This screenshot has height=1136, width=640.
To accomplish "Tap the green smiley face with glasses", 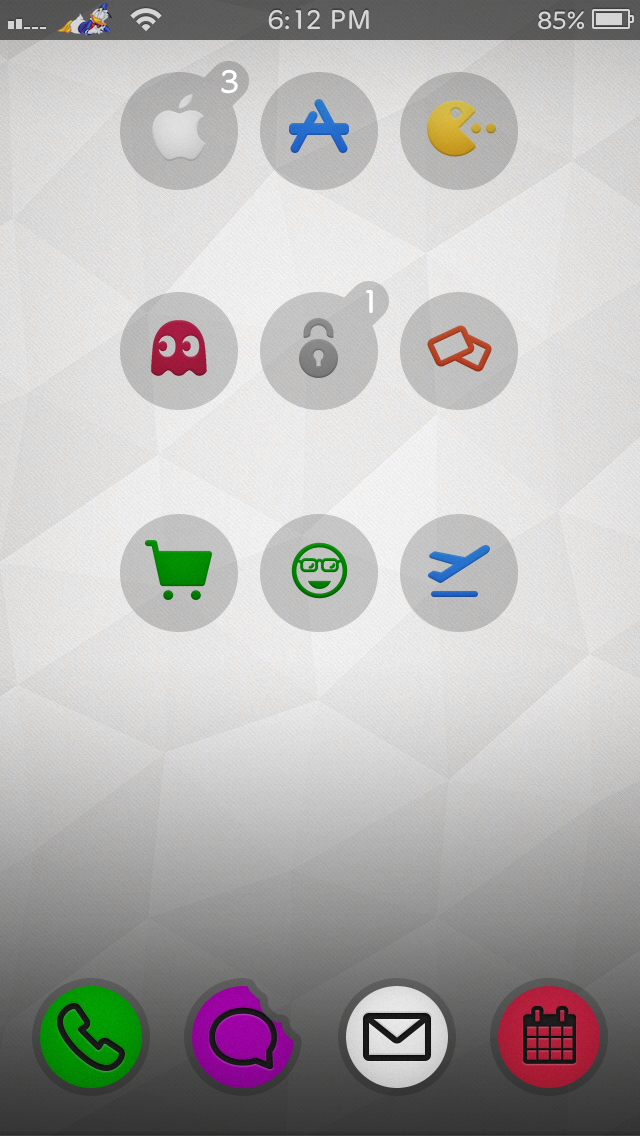I will (319, 573).
